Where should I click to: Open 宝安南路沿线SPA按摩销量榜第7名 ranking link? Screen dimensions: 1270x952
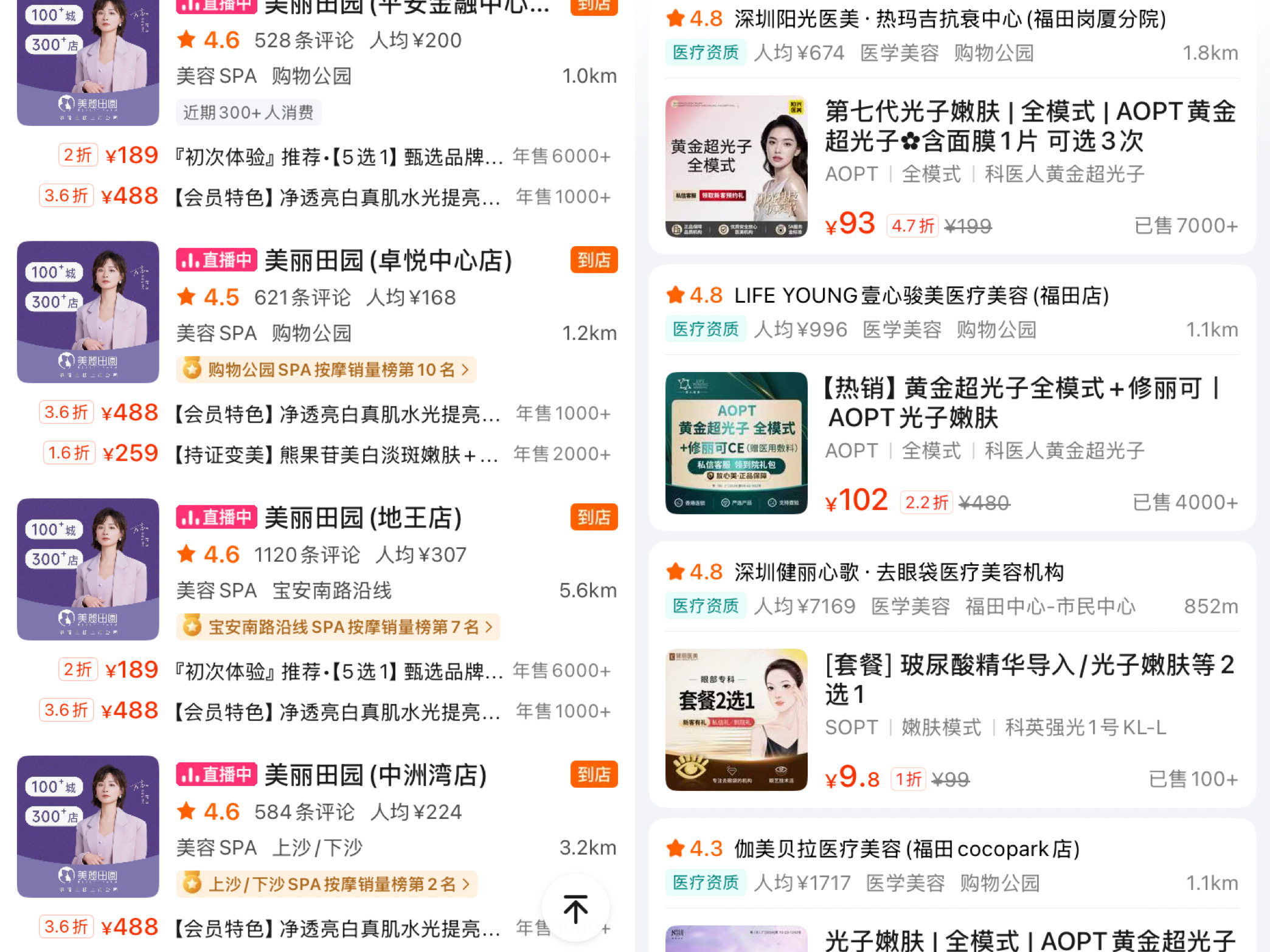[x=338, y=627]
